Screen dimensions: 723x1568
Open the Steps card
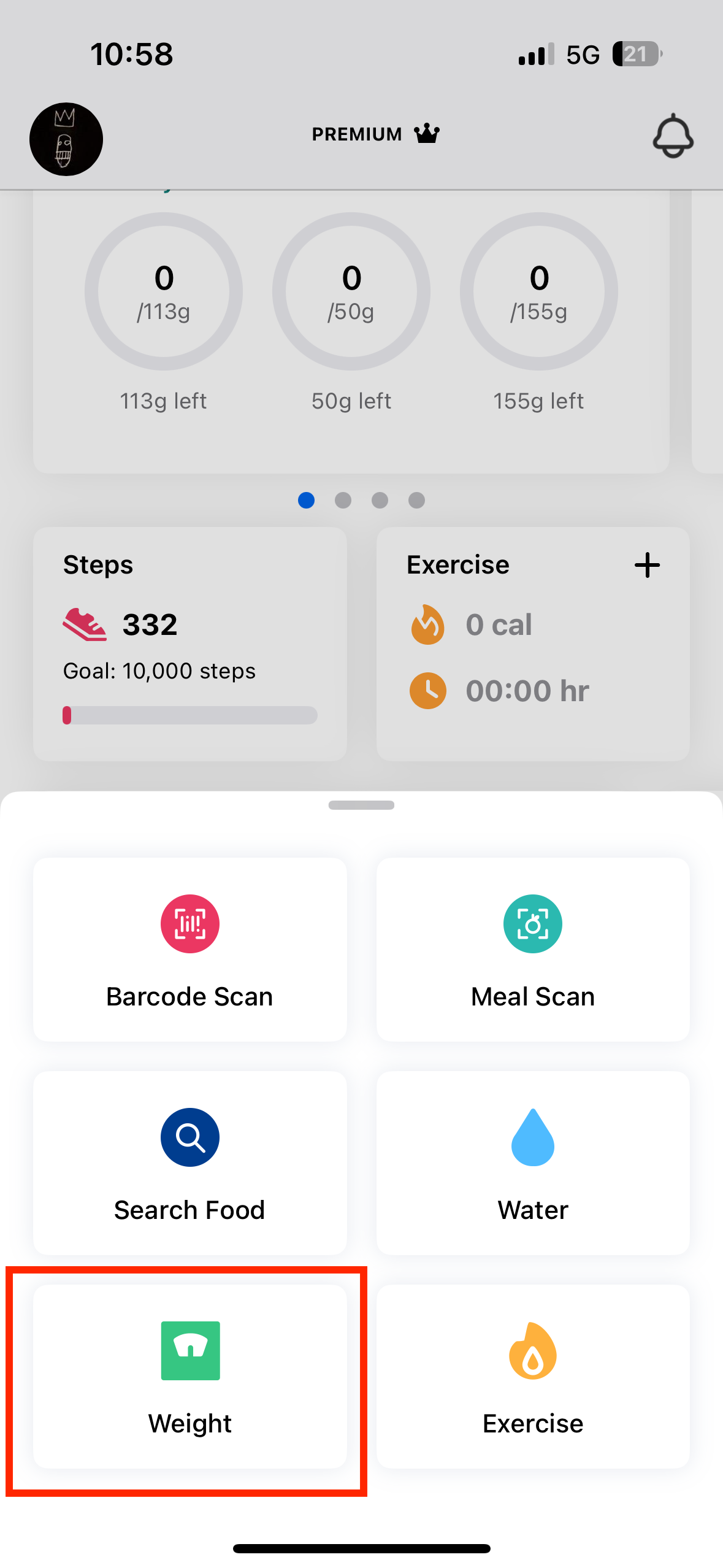pyautogui.click(x=189, y=644)
